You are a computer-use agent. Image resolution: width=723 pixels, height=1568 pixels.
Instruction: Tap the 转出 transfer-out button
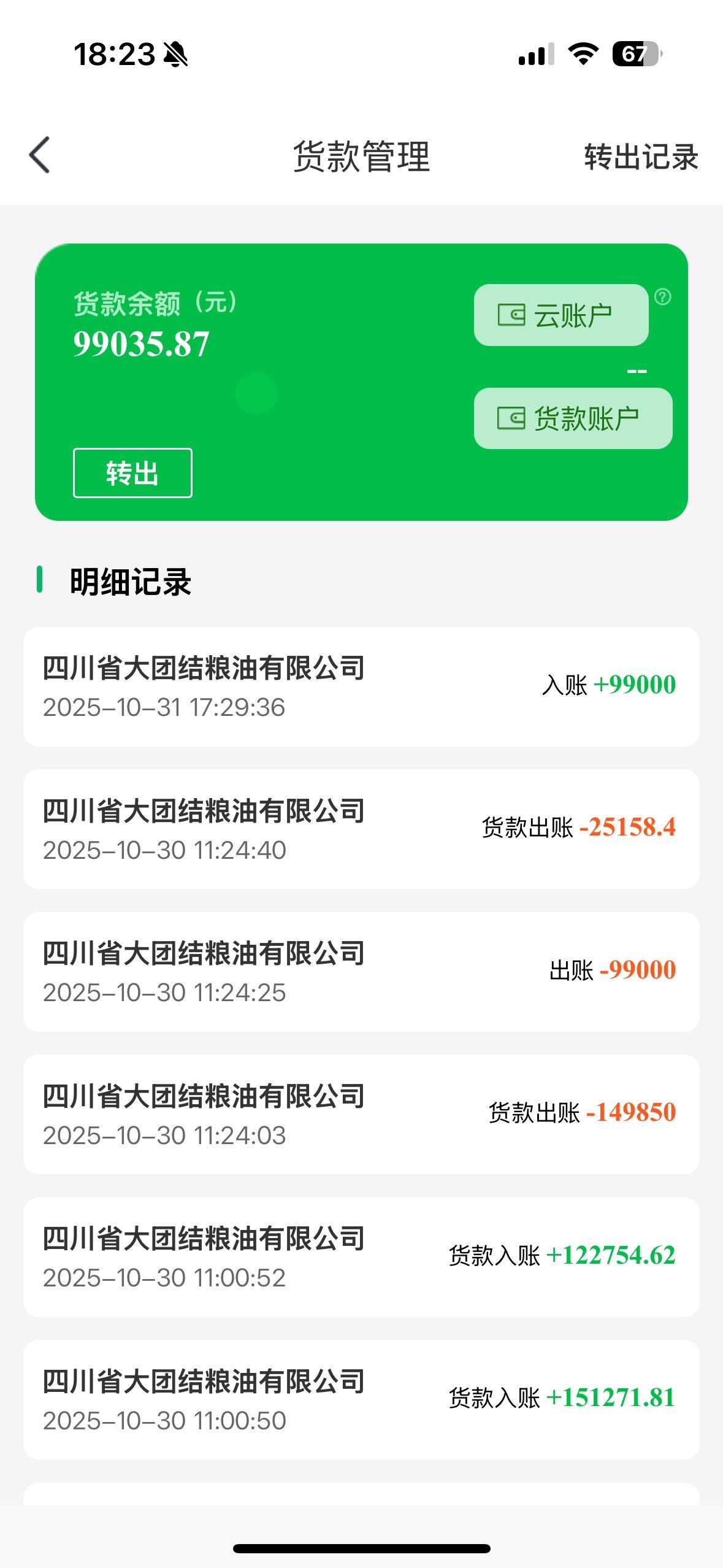point(132,473)
